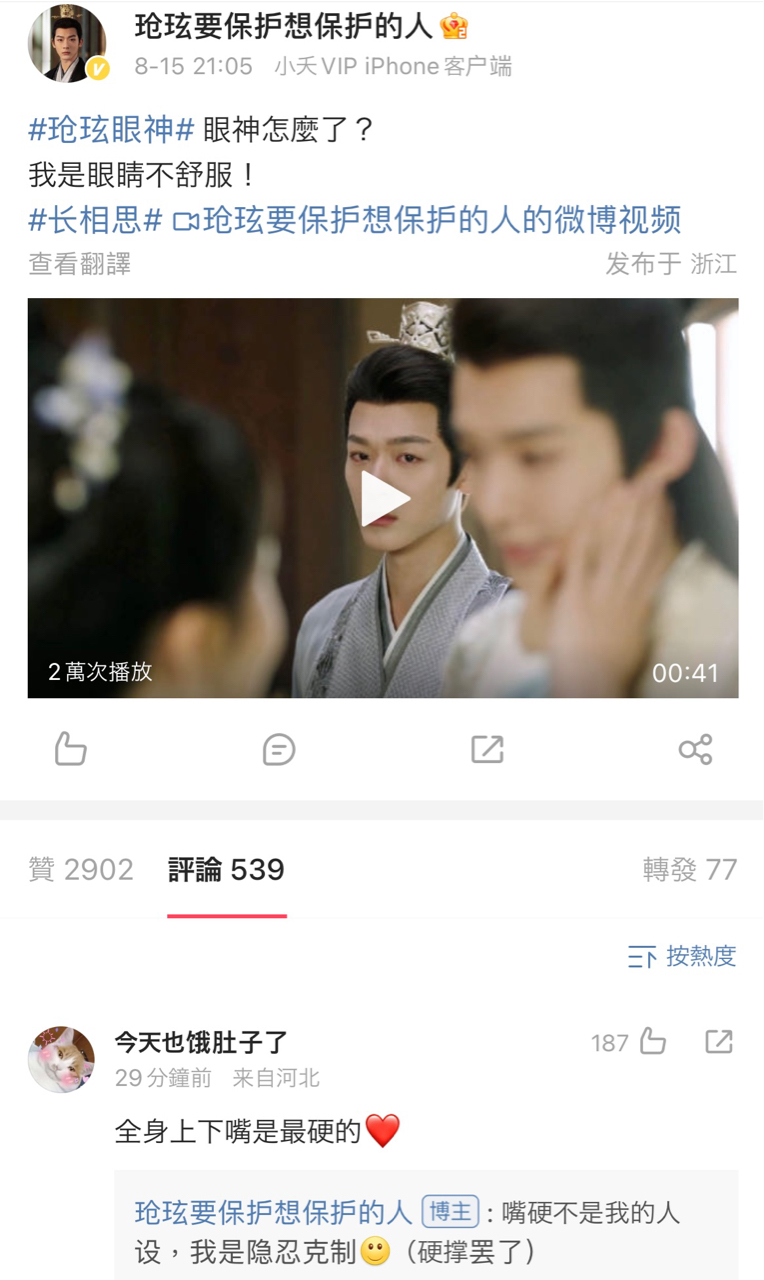Forward the comment by 今天也饿肚子了
The height and width of the screenshot is (1280, 764).
pos(718,1042)
